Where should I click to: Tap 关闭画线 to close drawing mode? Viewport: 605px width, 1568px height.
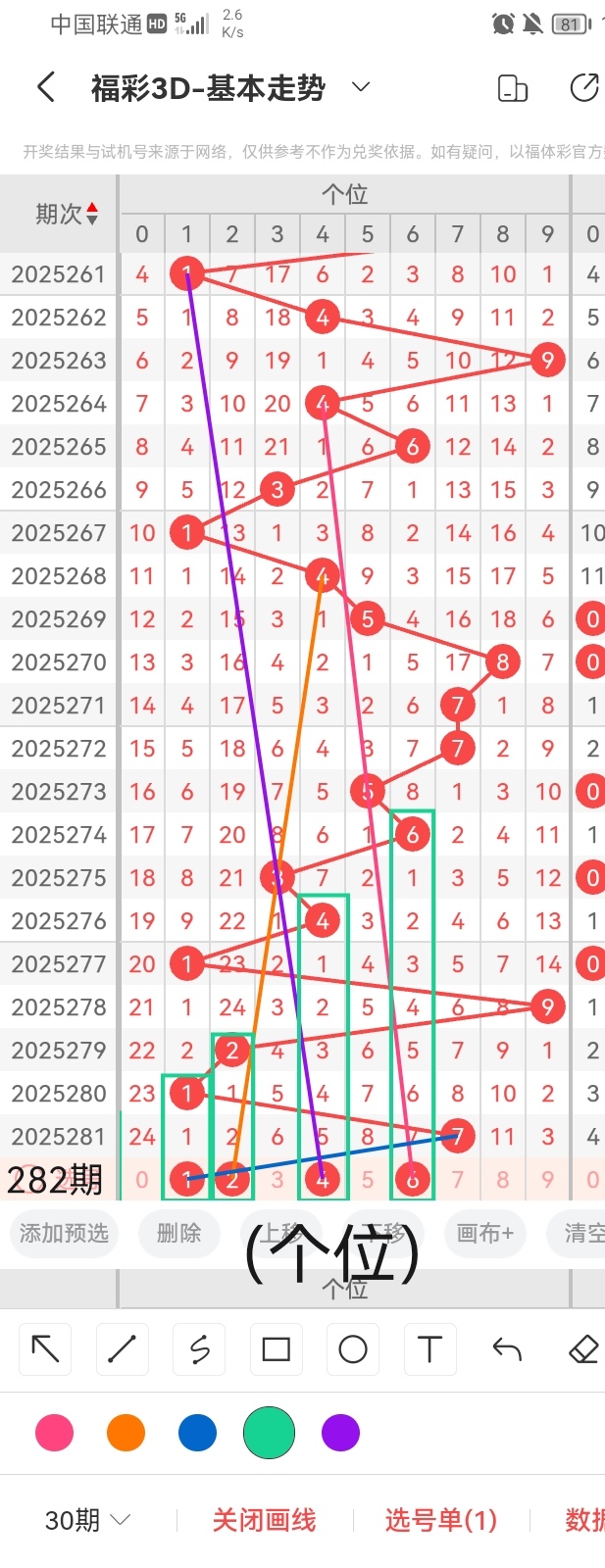click(x=265, y=1520)
